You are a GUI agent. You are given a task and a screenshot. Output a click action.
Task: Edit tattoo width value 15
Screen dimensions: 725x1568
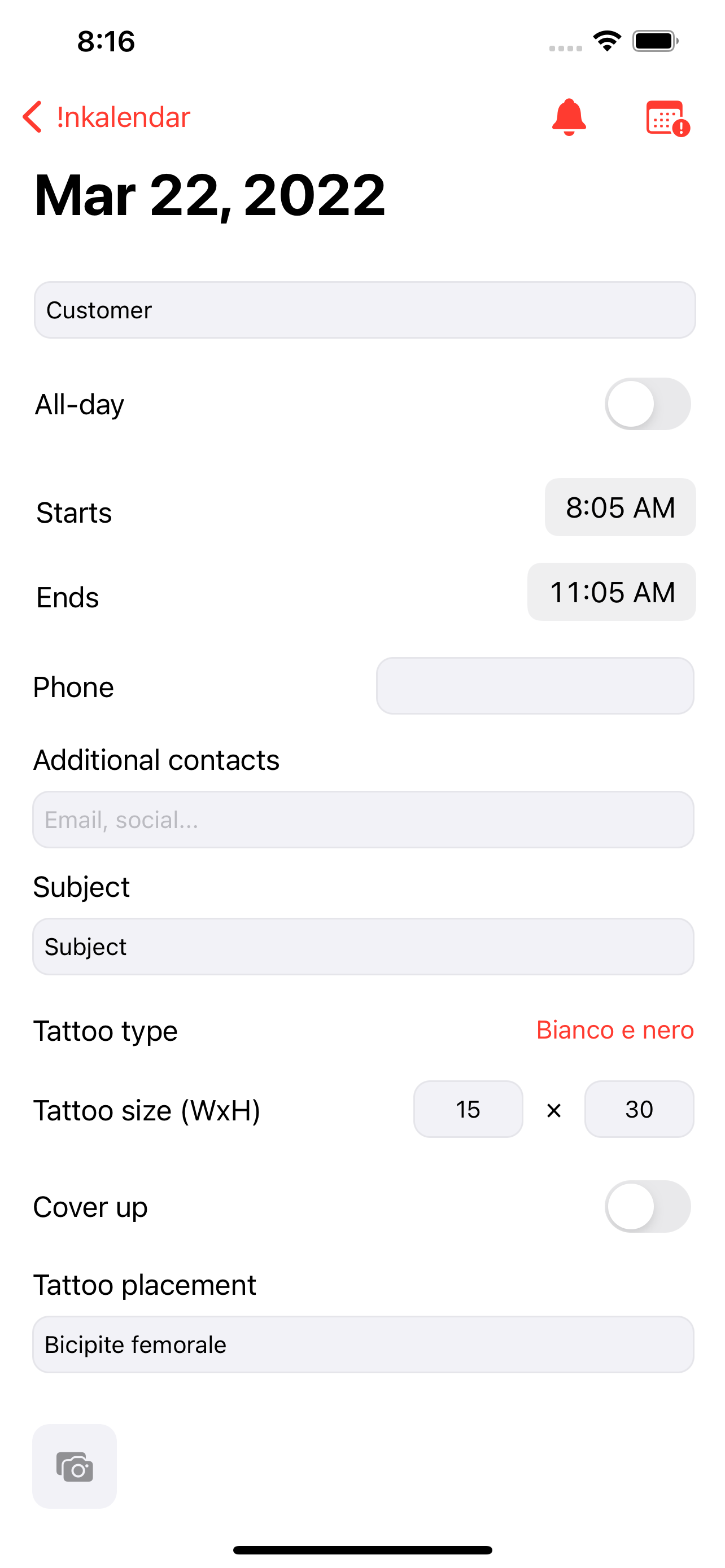click(468, 1109)
